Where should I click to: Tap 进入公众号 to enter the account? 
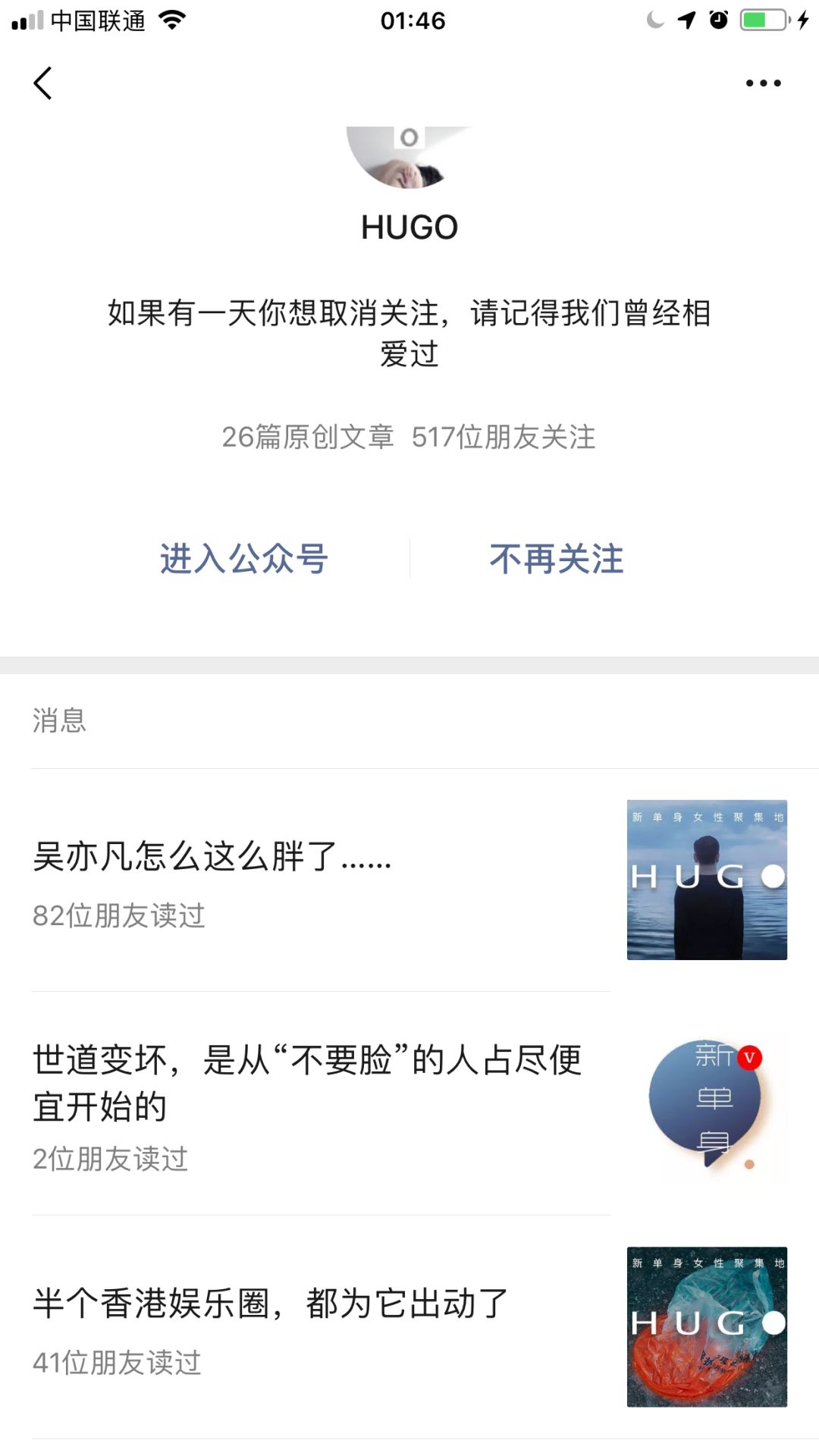243,559
